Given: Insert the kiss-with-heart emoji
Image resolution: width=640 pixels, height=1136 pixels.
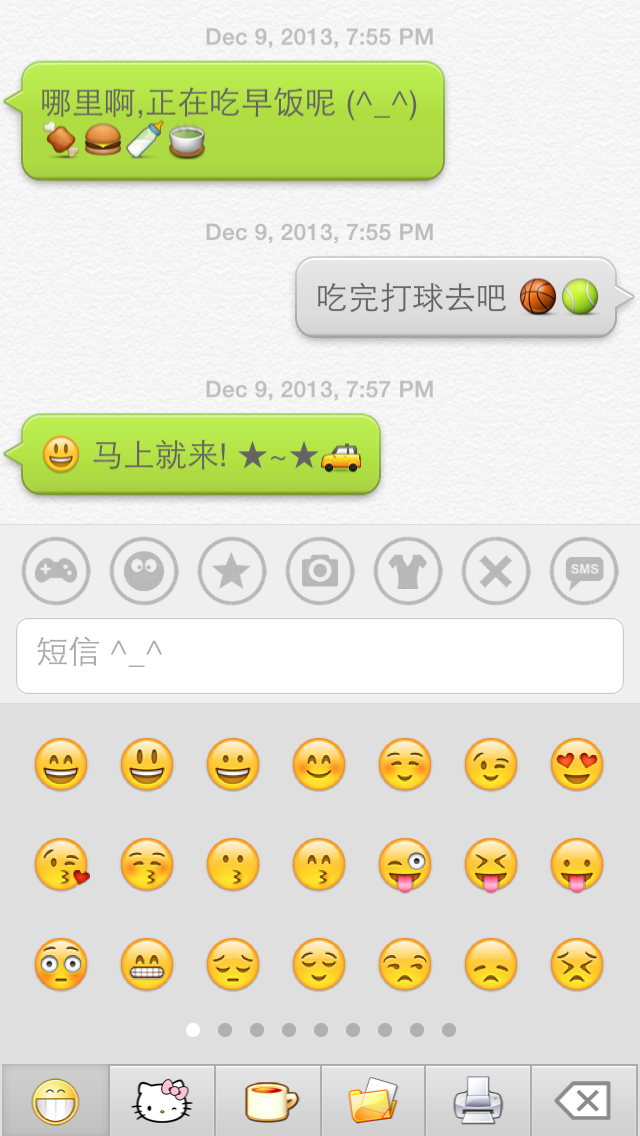Looking at the screenshot, I should (x=61, y=865).
